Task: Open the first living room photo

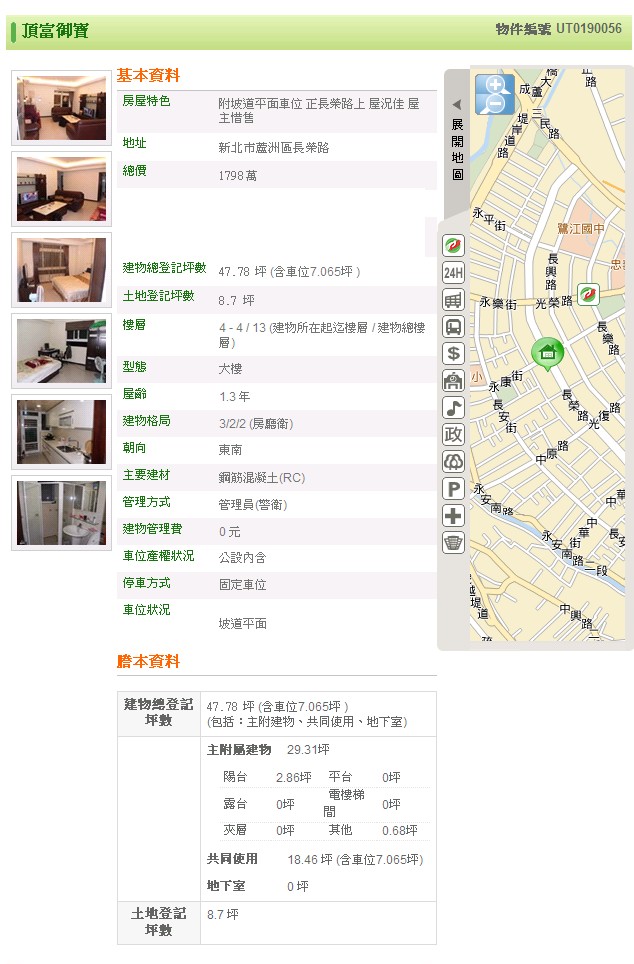Action: click(61, 108)
